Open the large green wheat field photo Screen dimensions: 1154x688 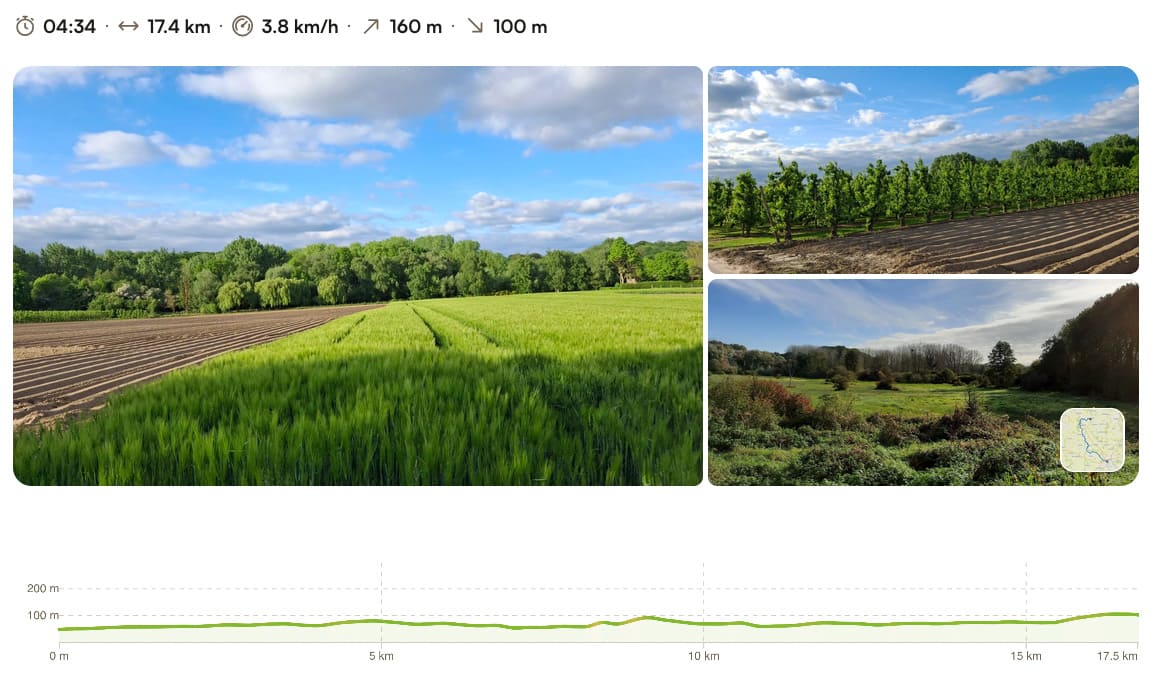click(x=358, y=276)
